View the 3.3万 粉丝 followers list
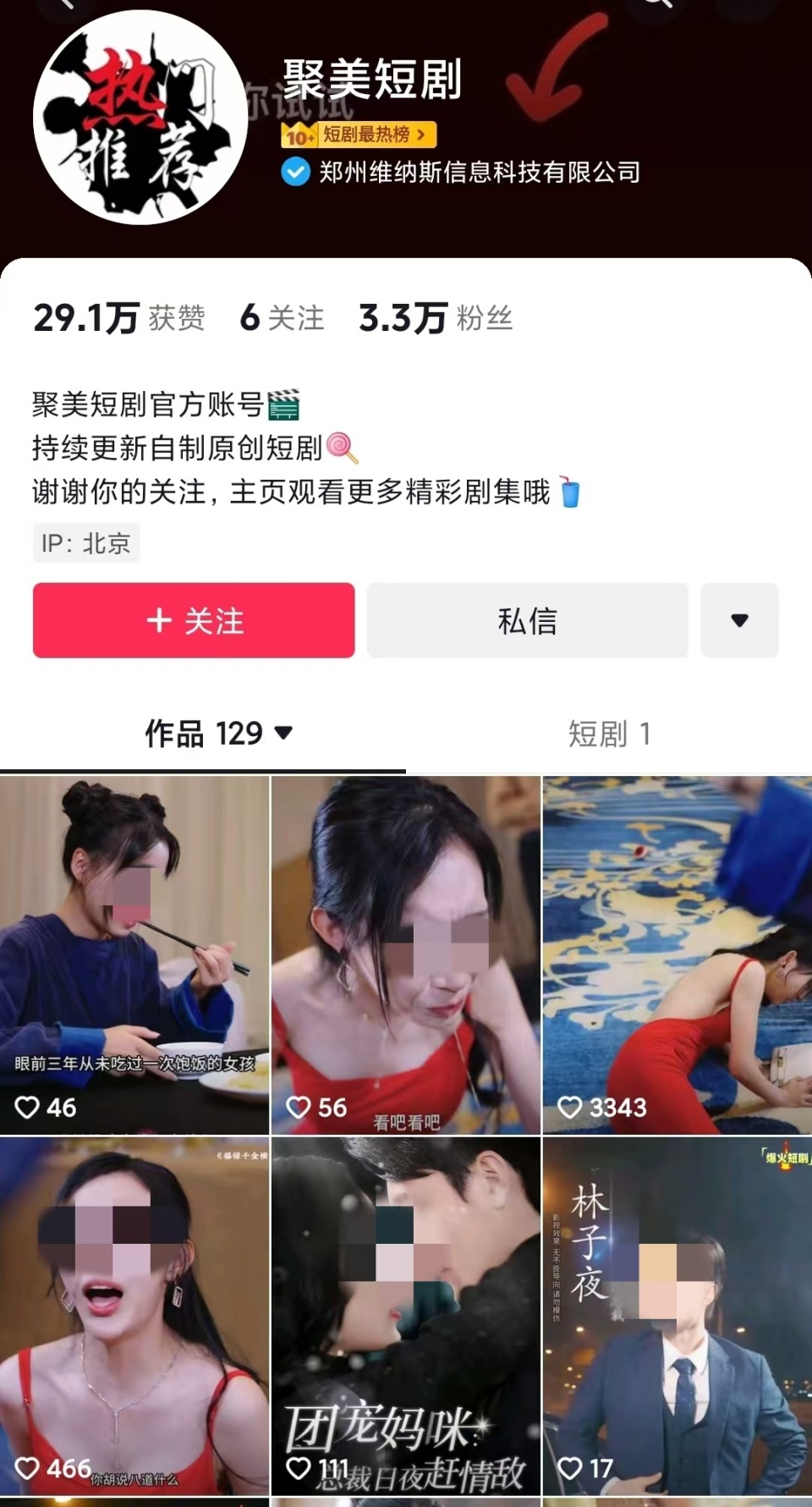The height and width of the screenshot is (1507, 812). pyautogui.click(x=436, y=318)
